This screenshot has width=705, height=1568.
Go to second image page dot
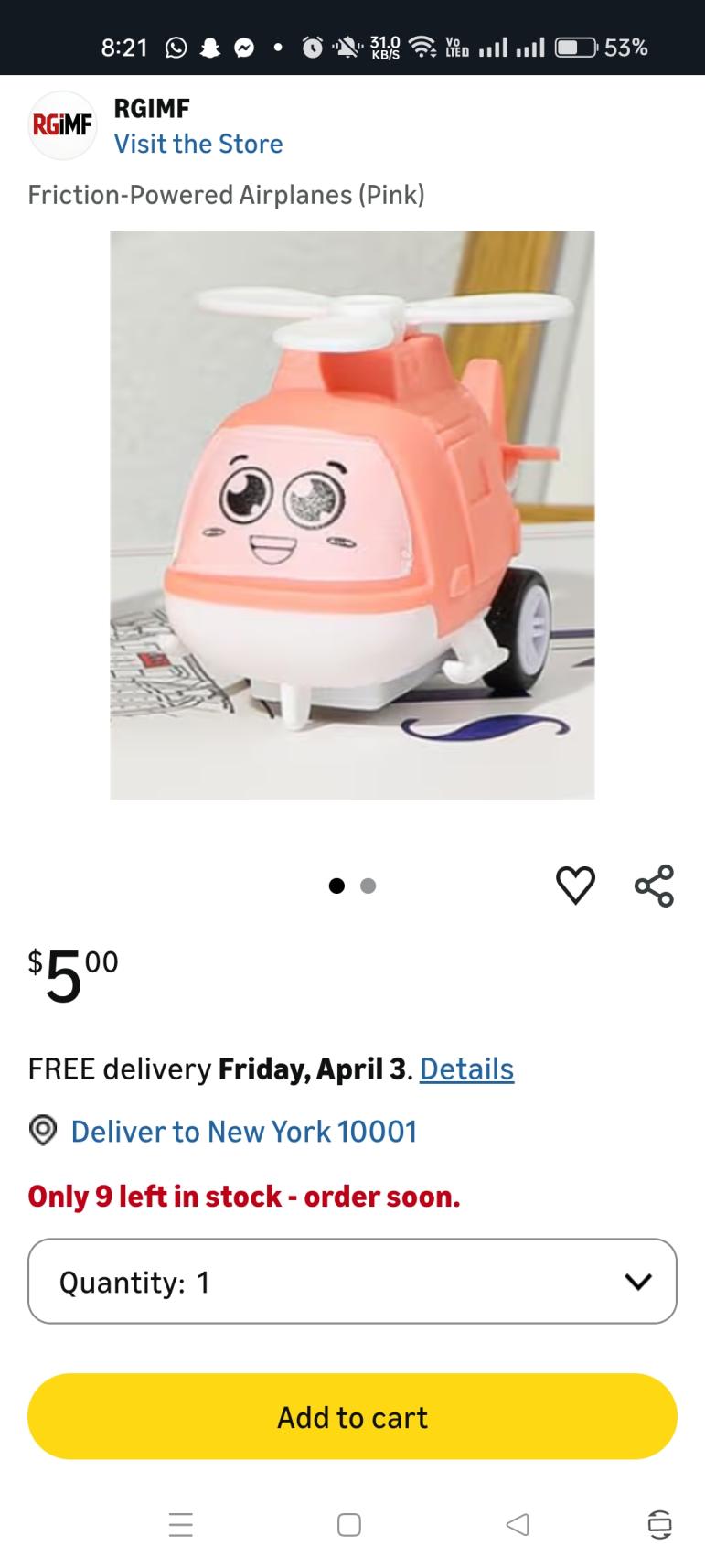(x=368, y=886)
